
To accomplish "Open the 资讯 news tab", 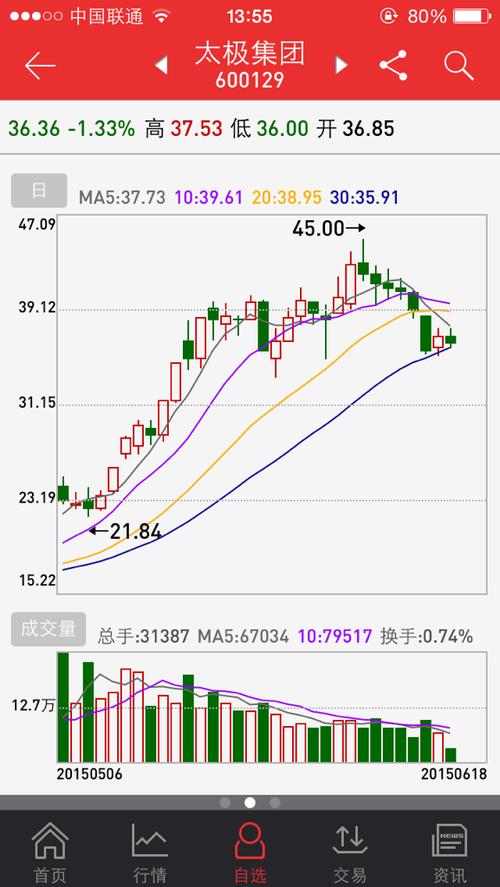I will [450, 854].
